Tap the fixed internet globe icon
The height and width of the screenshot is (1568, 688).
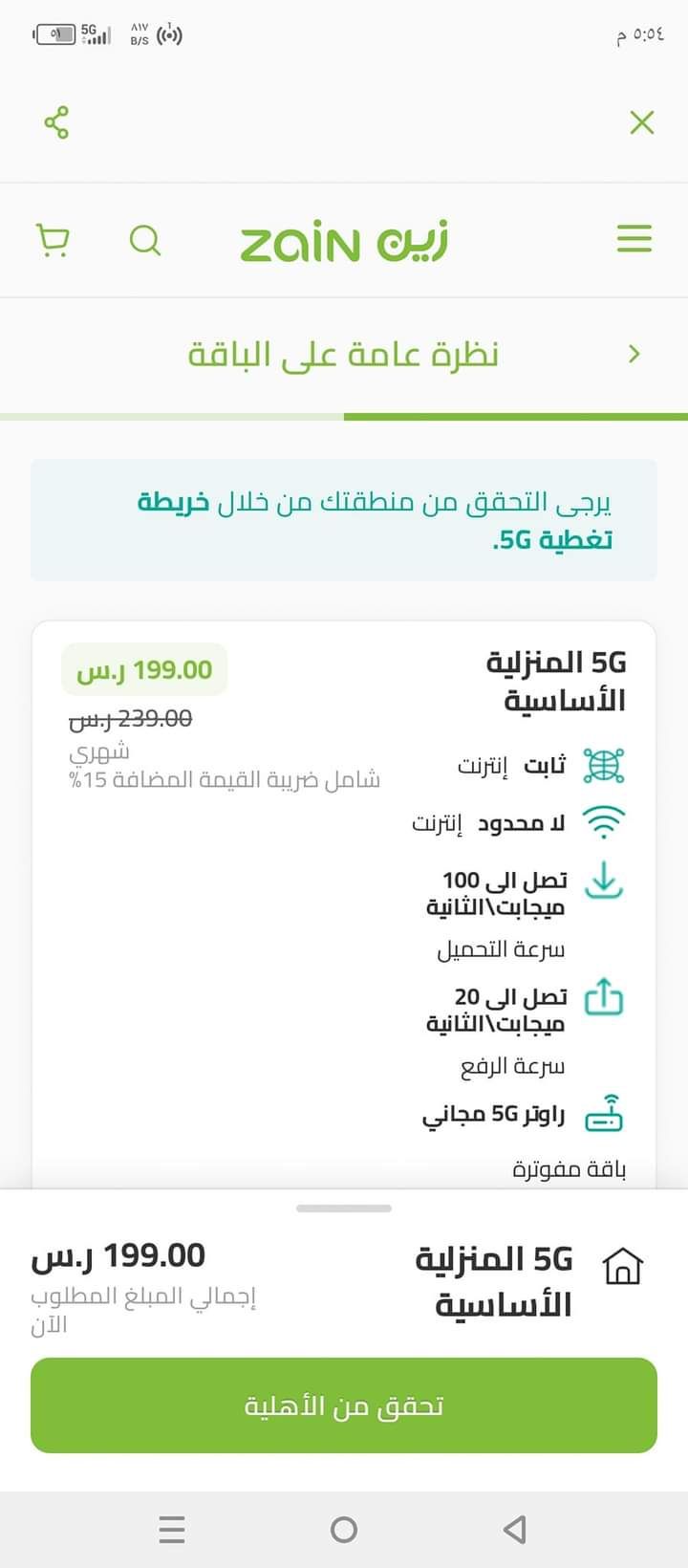(x=602, y=764)
